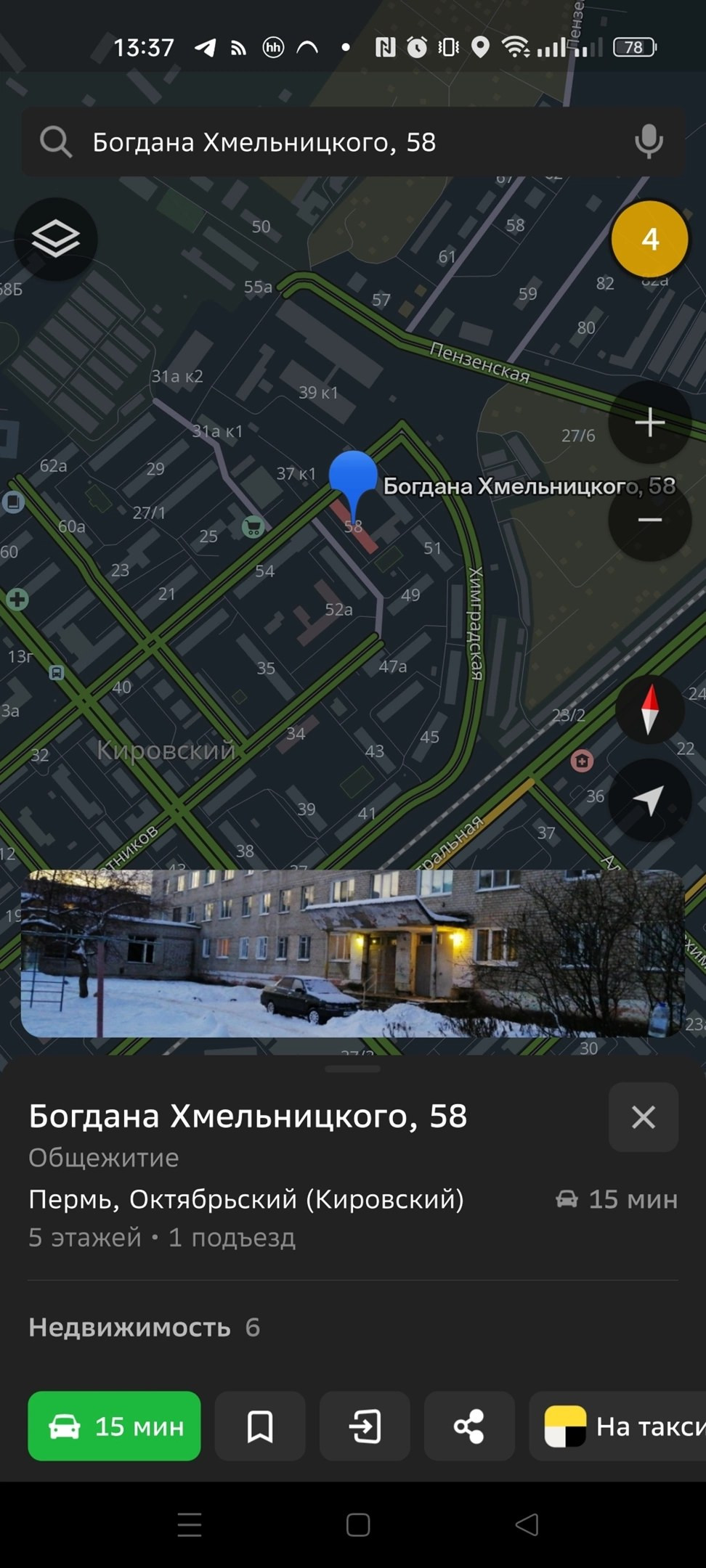The image size is (706, 1568).
Task: Build a 15 мин car route
Action: [x=115, y=1426]
